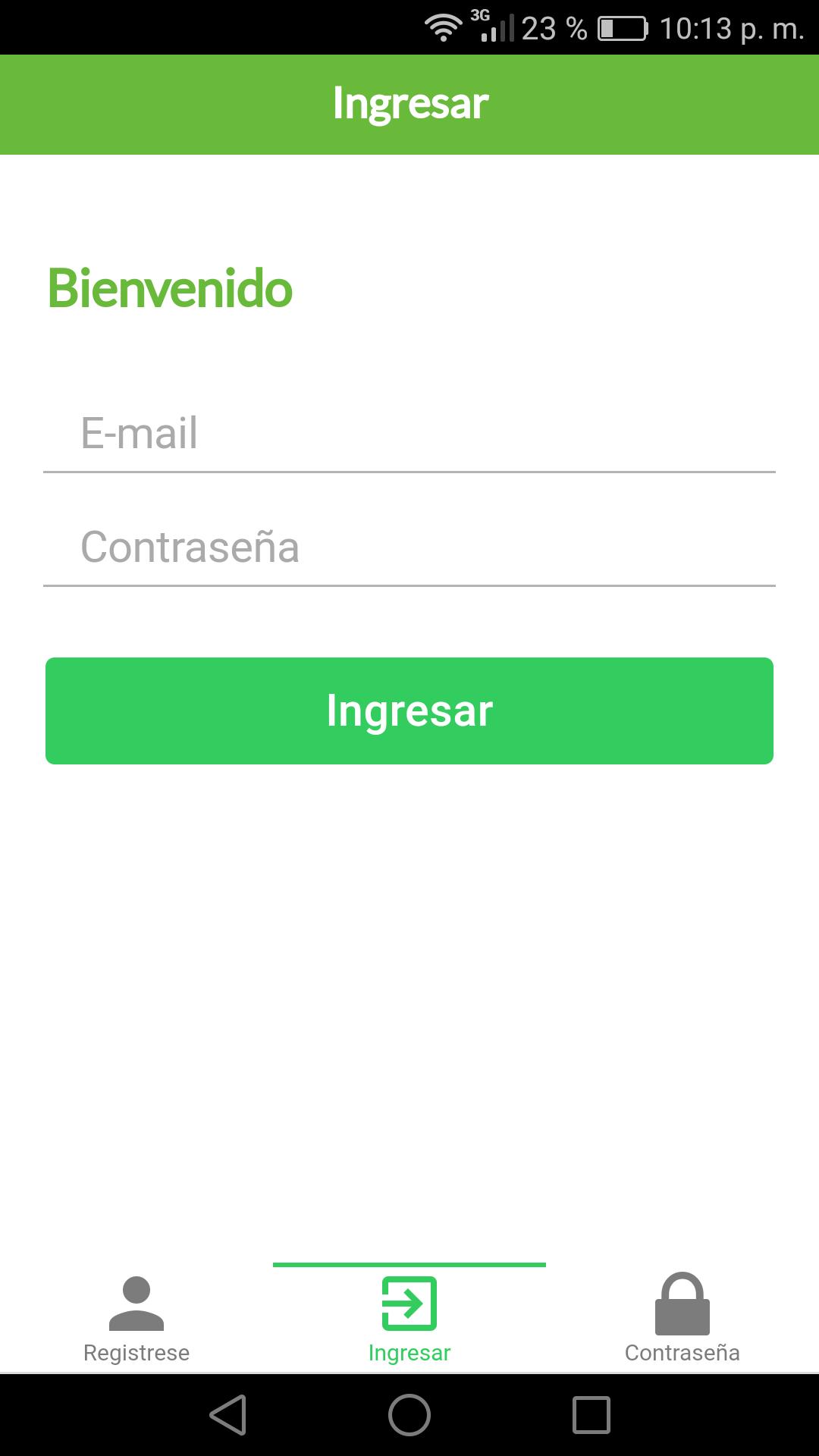
Task: Go back with the system back button
Action: [x=228, y=1415]
